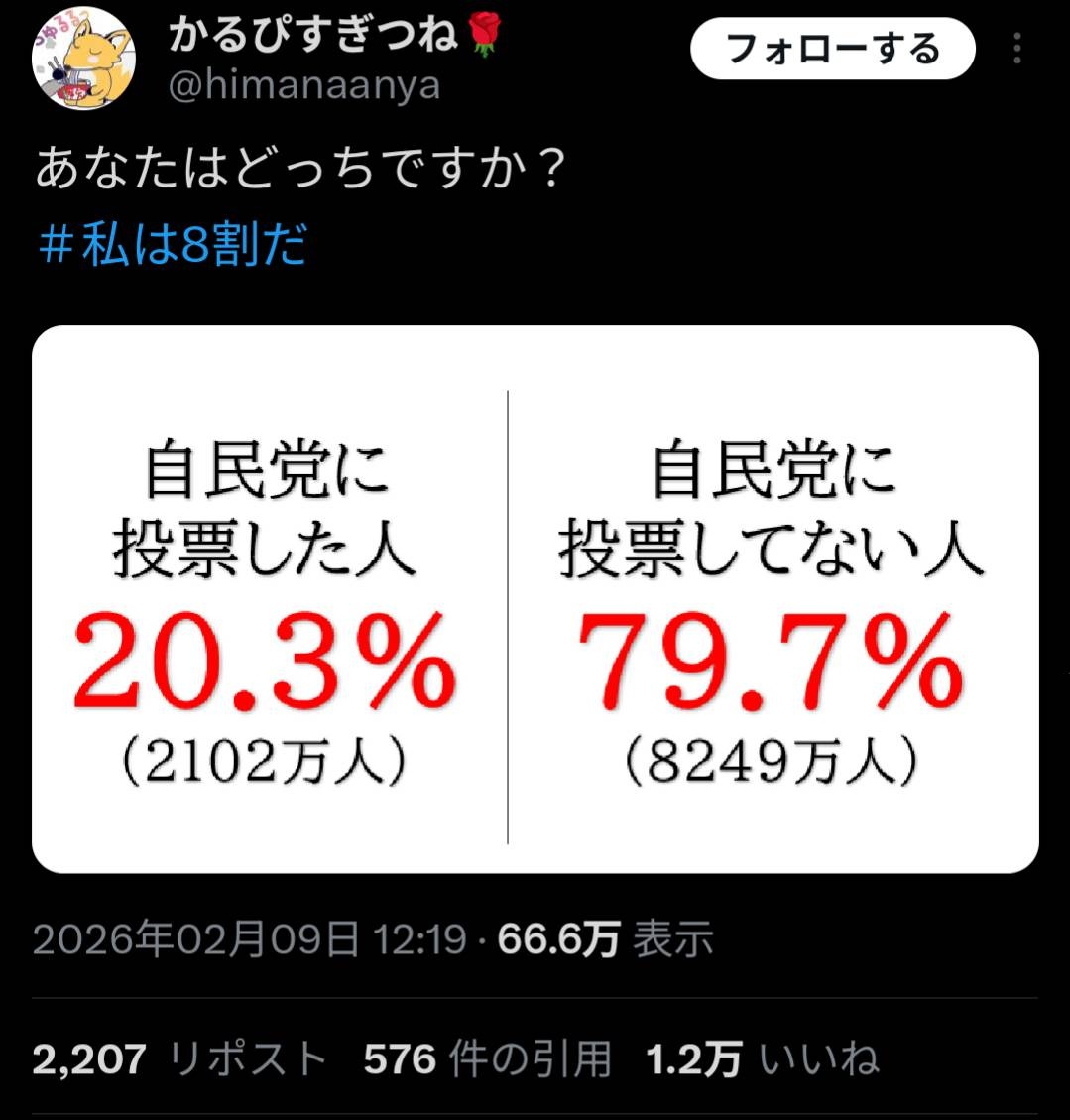The height and width of the screenshot is (1120, 1070).
Task: Open the @himanaanya profile handle
Action: [303, 86]
